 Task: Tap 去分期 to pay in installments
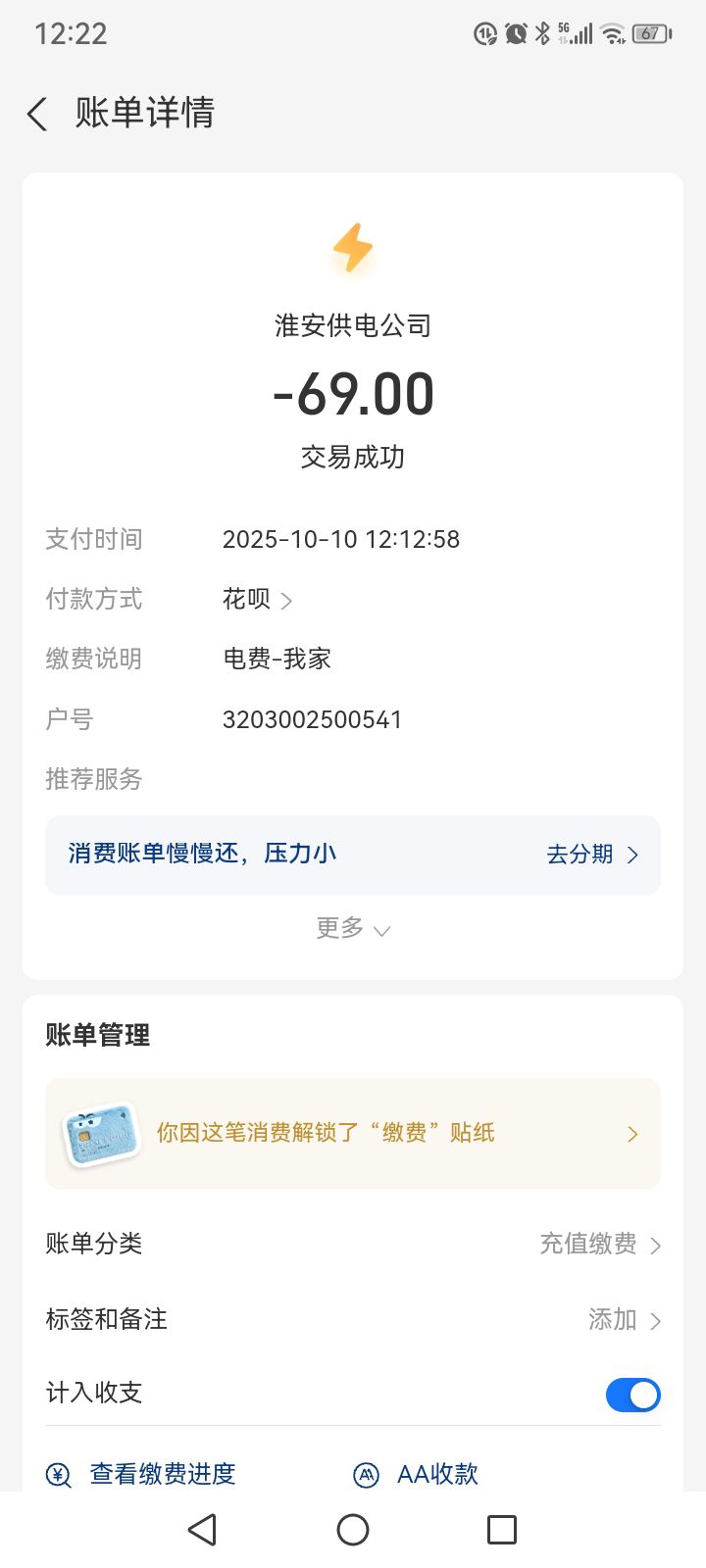(591, 855)
